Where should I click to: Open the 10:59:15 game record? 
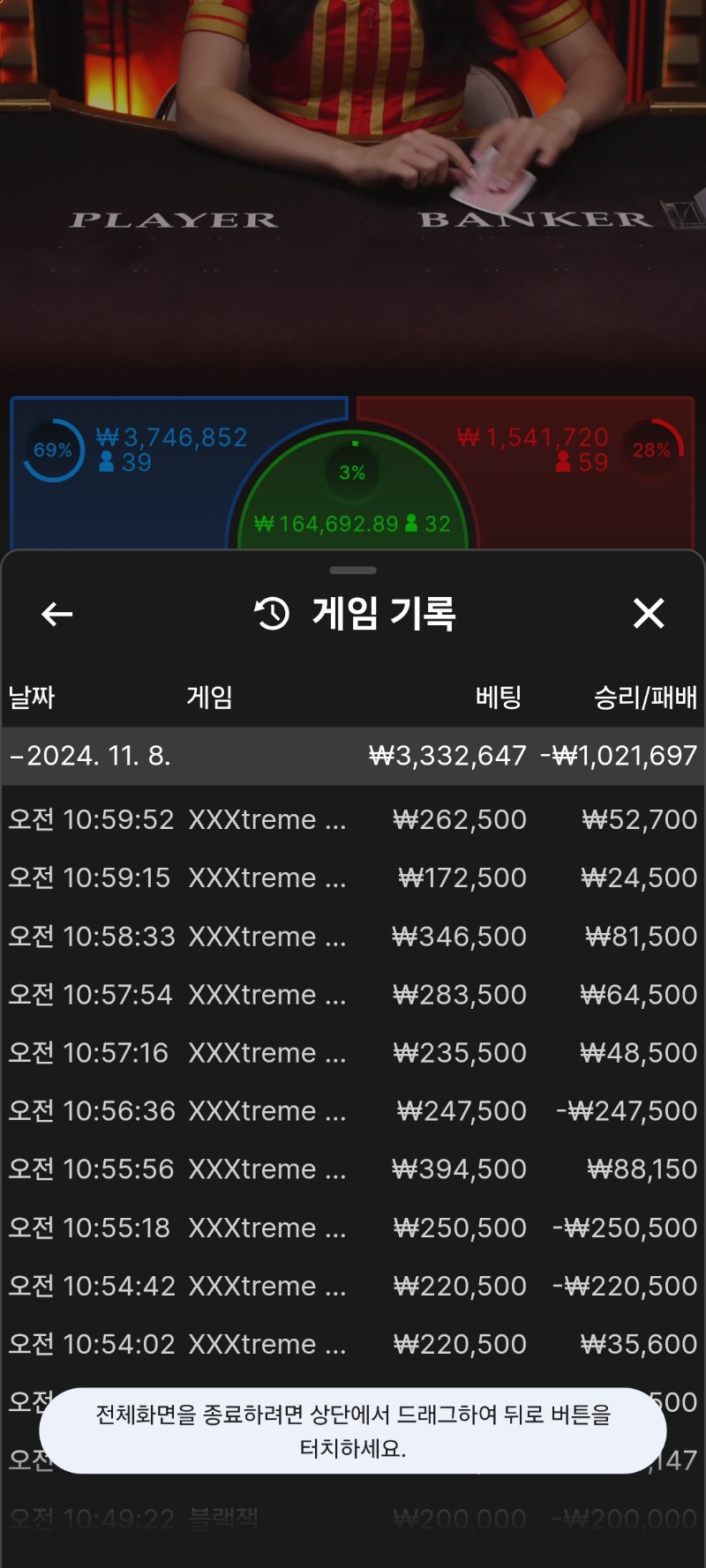(x=353, y=877)
